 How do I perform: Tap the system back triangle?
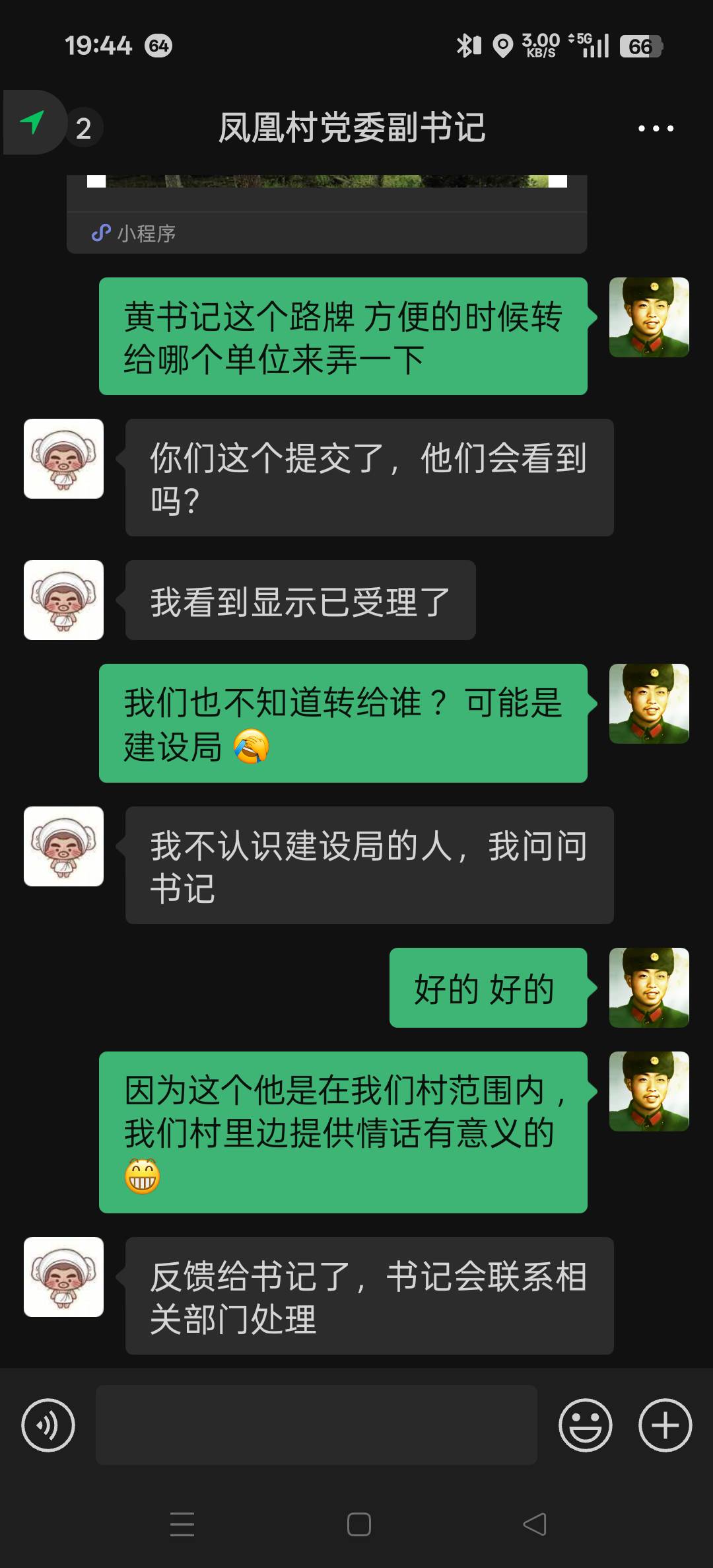535,1524
